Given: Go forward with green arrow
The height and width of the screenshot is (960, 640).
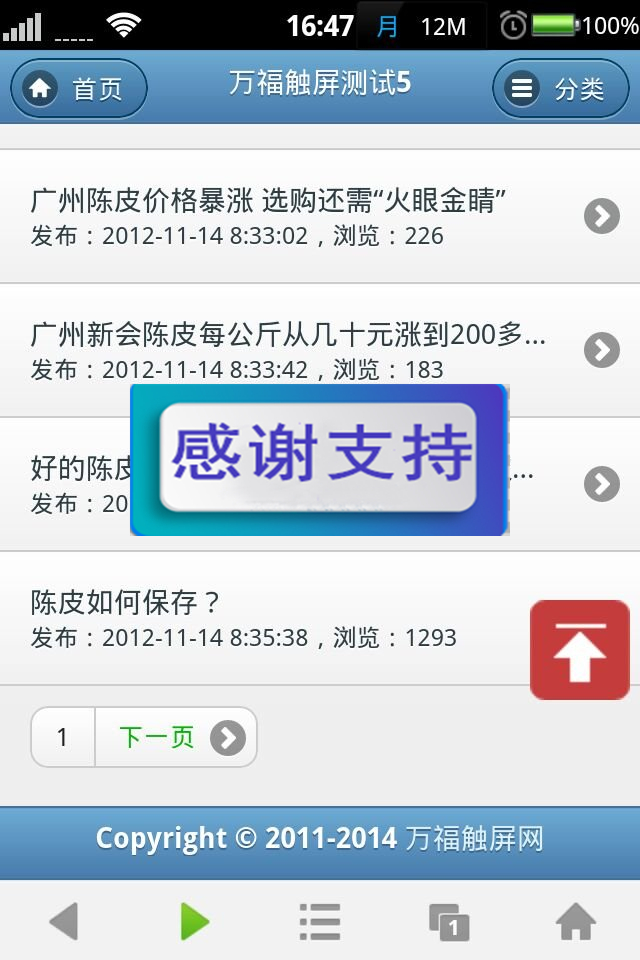Looking at the screenshot, I should (x=194, y=921).
